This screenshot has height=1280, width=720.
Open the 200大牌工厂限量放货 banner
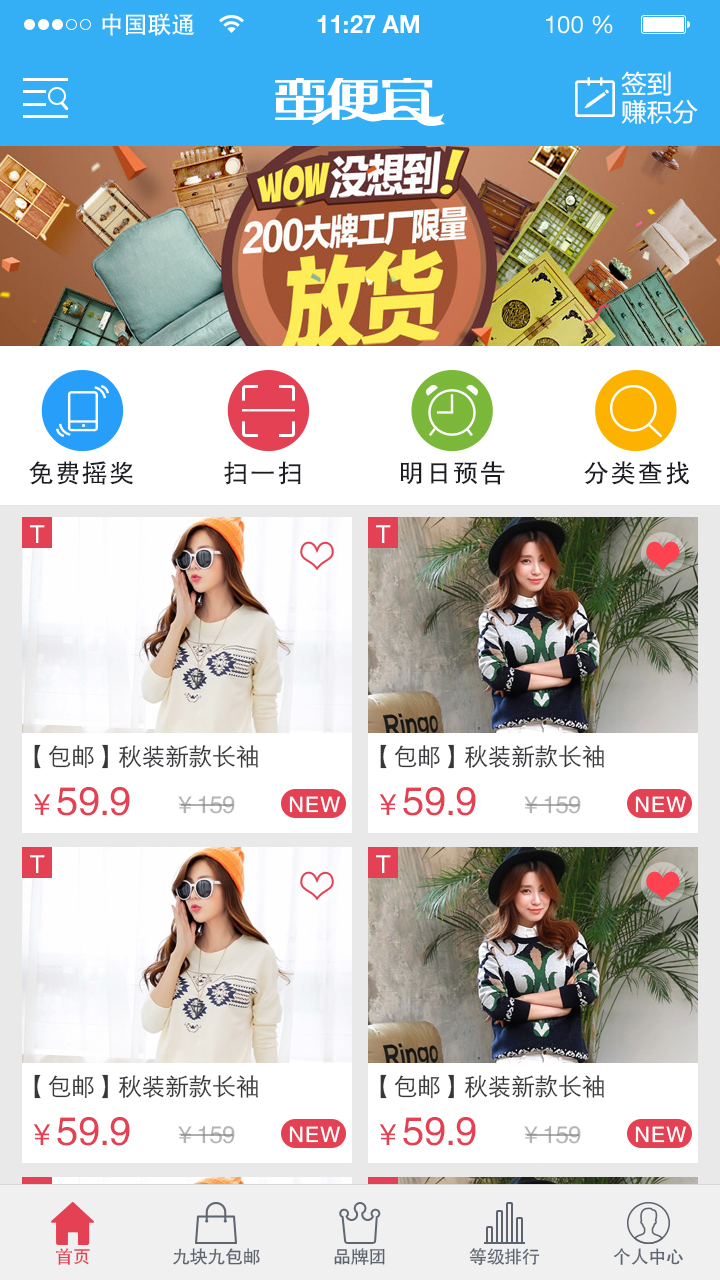(x=360, y=246)
